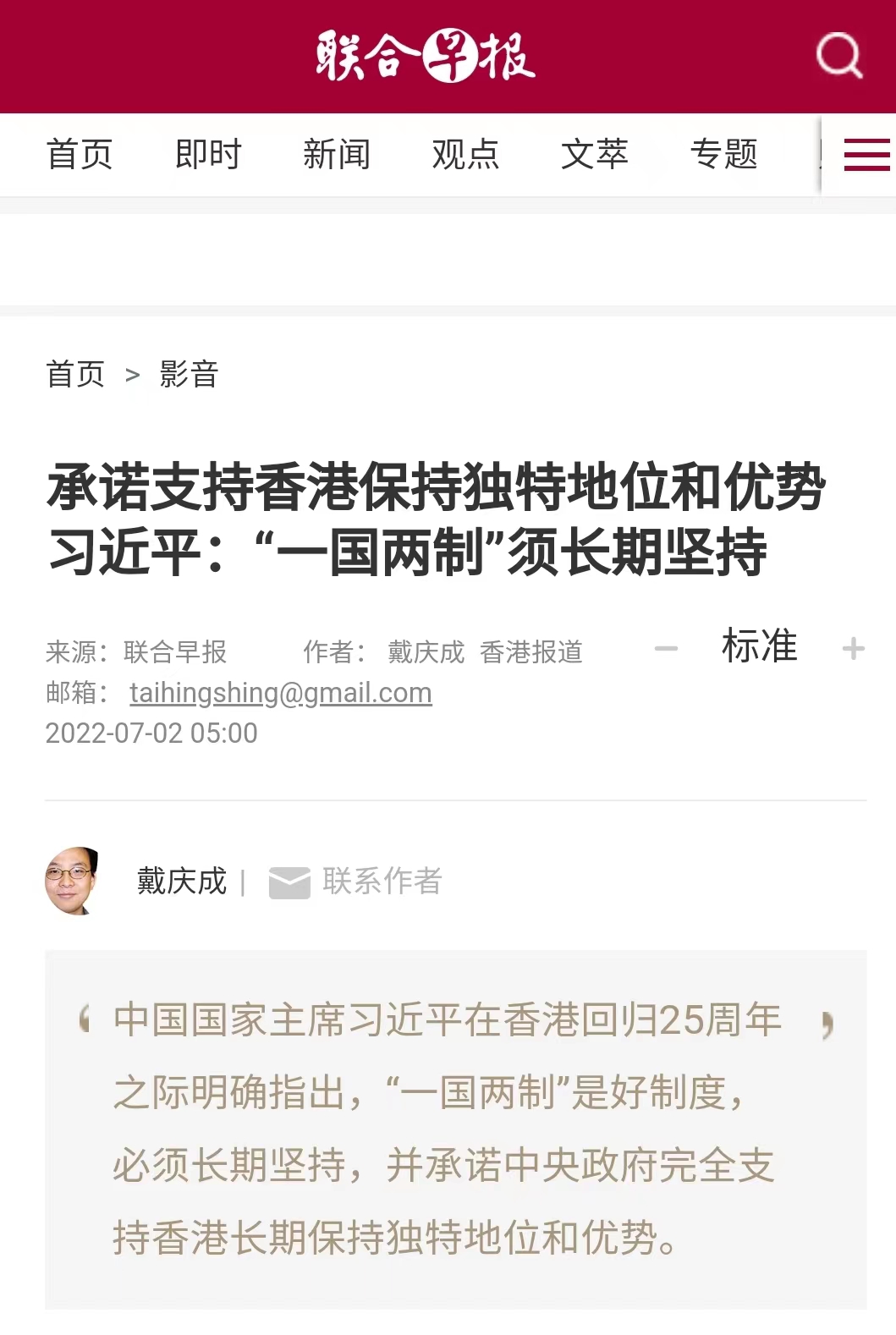
Task: Open the 观点 tab
Action: (465, 155)
